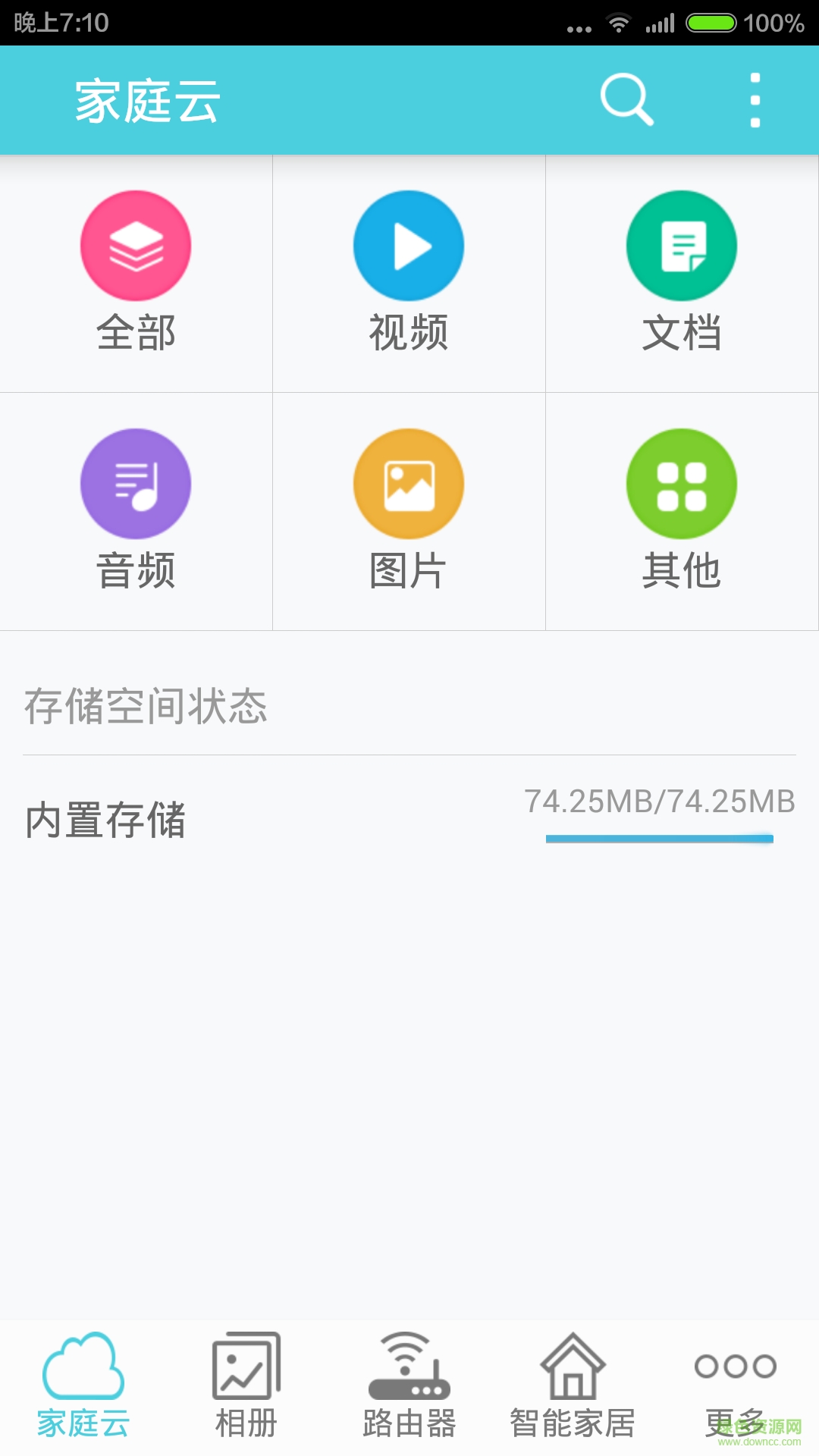Select the 音频 audio category icon
This screenshot has height=1456, width=819.
(135, 483)
